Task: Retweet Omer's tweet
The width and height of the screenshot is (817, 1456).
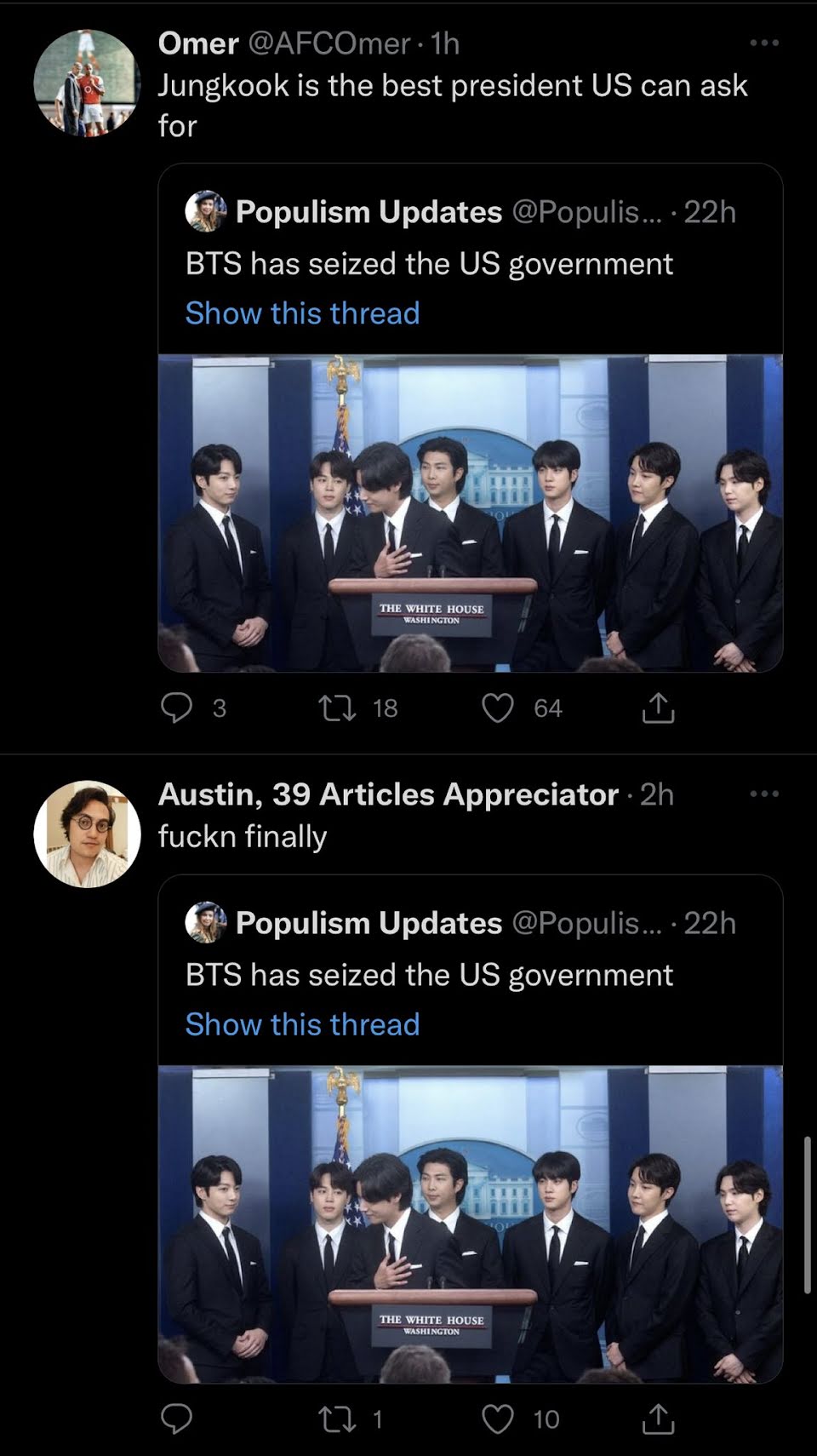Action: point(337,708)
